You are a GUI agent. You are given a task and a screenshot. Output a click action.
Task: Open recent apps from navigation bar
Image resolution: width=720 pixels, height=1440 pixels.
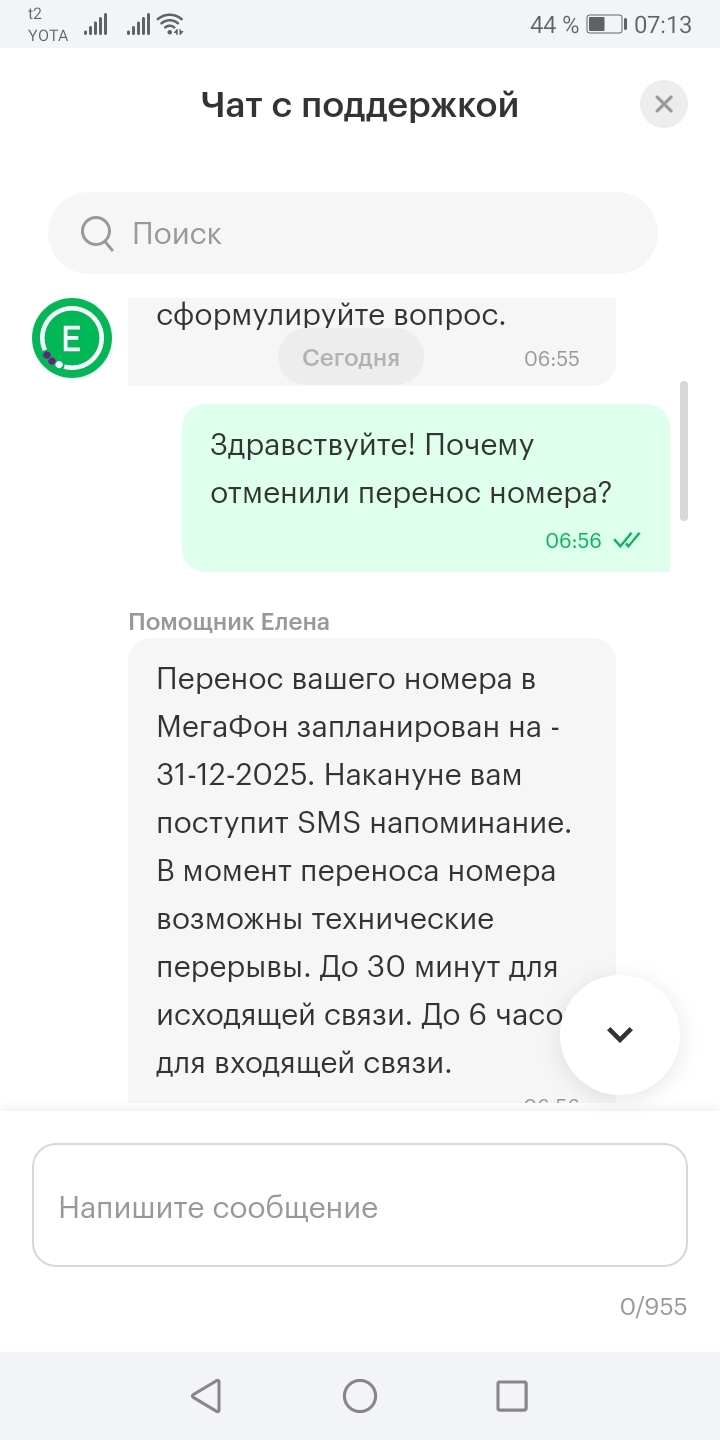[x=512, y=1395]
